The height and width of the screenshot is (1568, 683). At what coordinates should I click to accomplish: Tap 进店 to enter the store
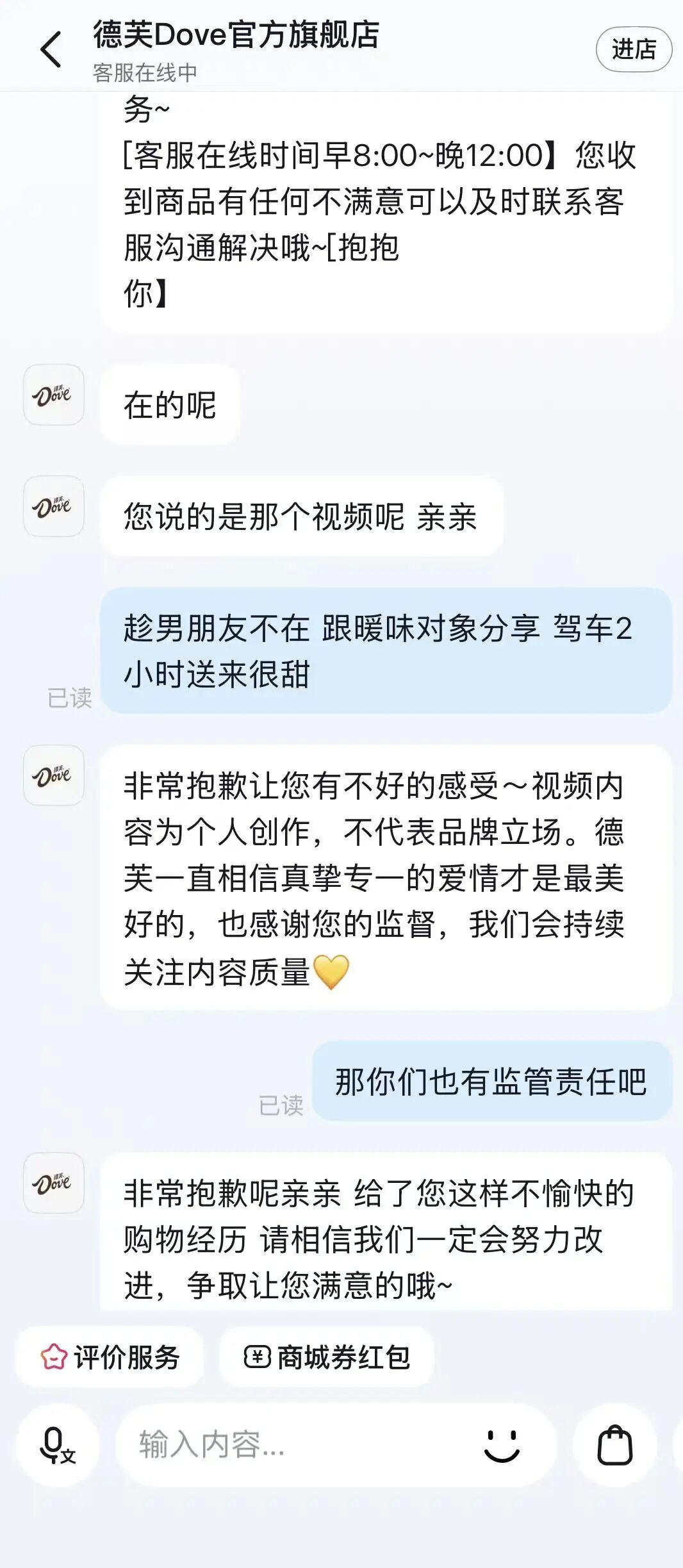click(633, 49)
